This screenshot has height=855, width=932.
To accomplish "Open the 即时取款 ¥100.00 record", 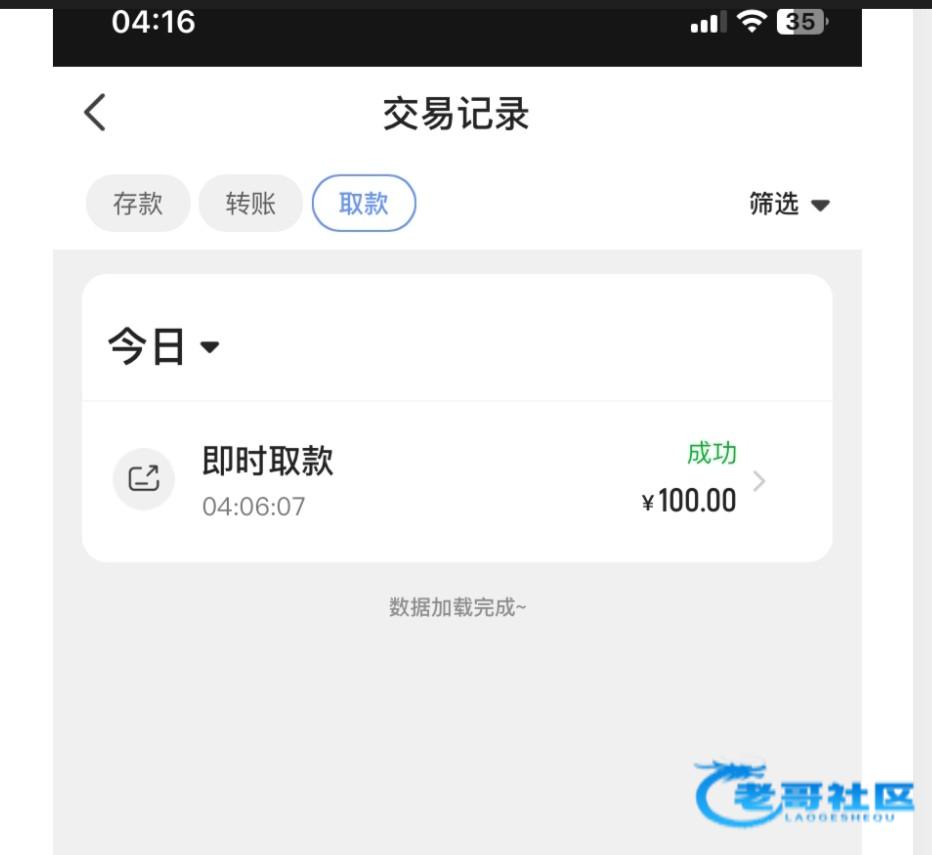I will pos(457,481).
